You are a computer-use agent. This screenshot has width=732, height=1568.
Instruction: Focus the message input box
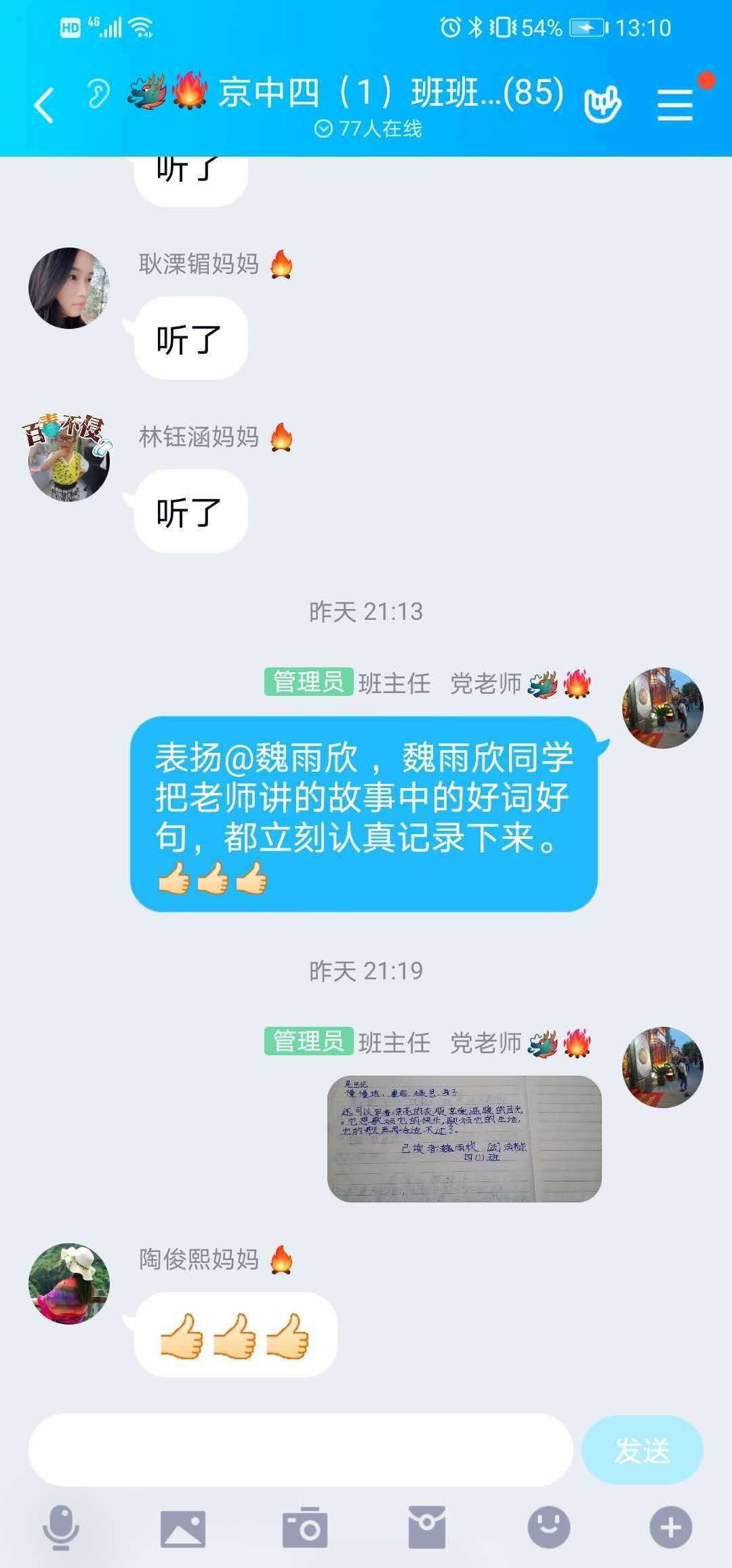(300, 1450)
